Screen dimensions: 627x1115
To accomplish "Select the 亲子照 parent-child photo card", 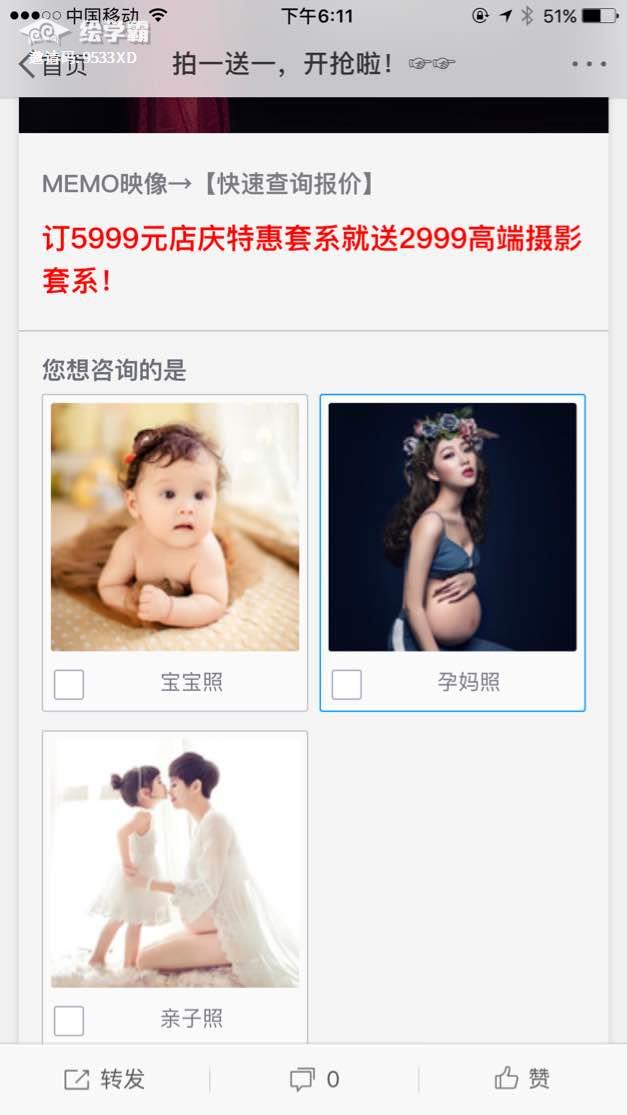I will (175, 863).
